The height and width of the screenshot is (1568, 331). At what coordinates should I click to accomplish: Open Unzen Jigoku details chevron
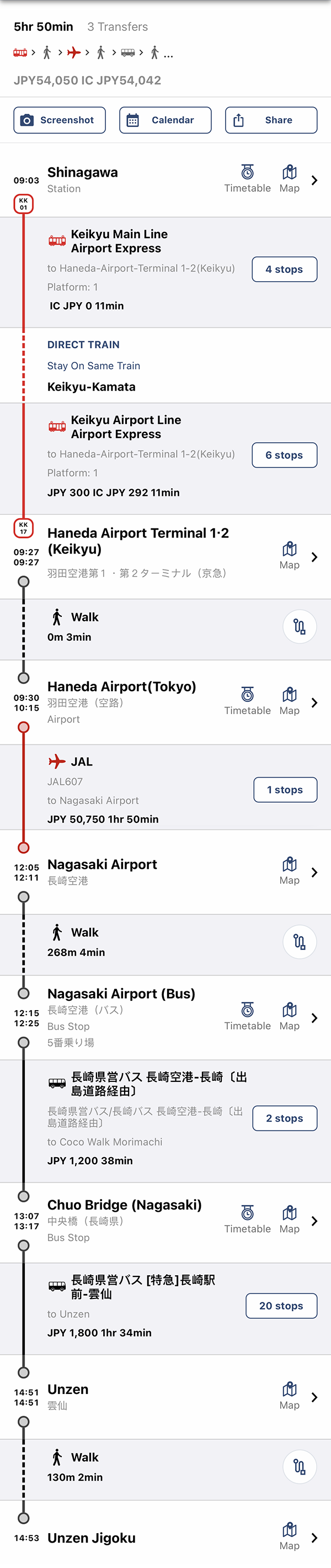point(314,1537)
